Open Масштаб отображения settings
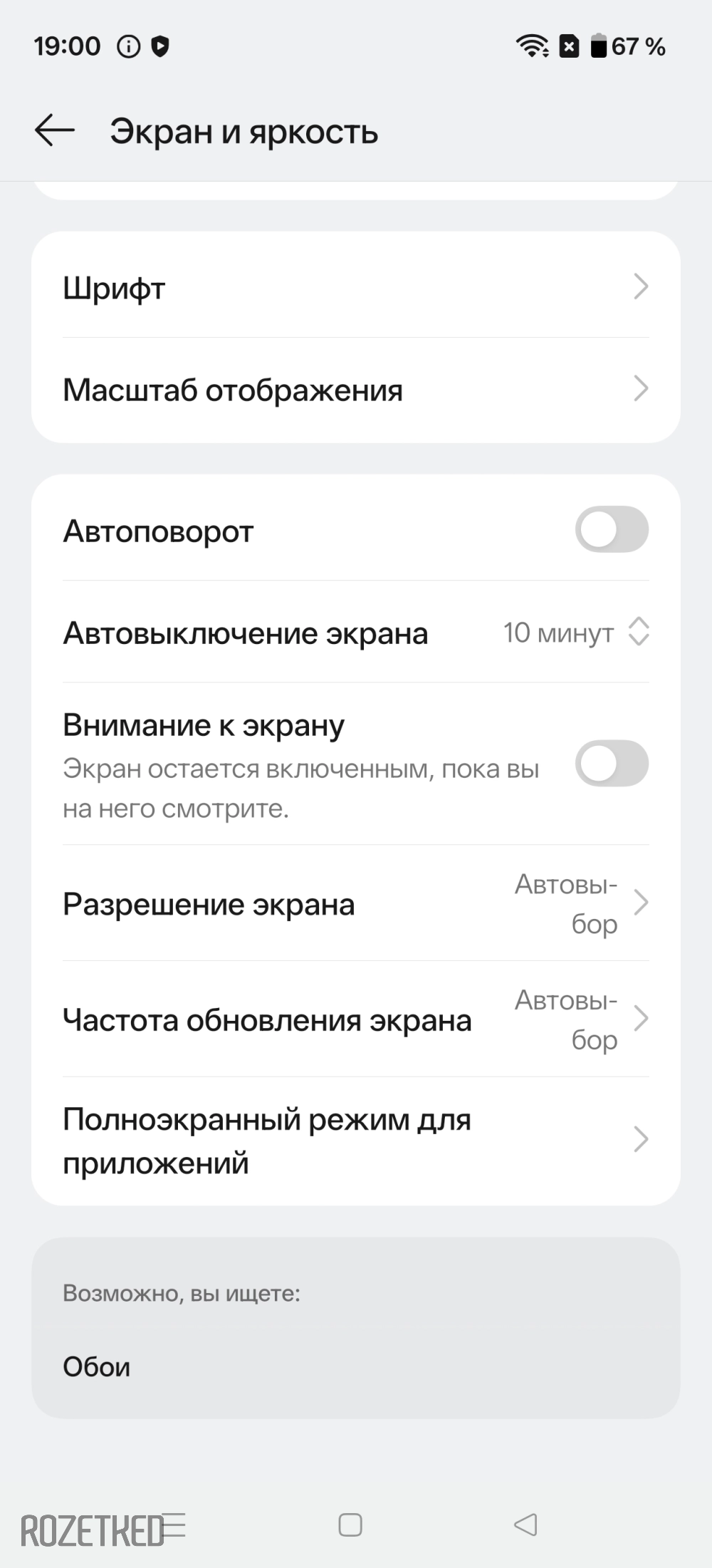712x1568 pixels. 355,390
